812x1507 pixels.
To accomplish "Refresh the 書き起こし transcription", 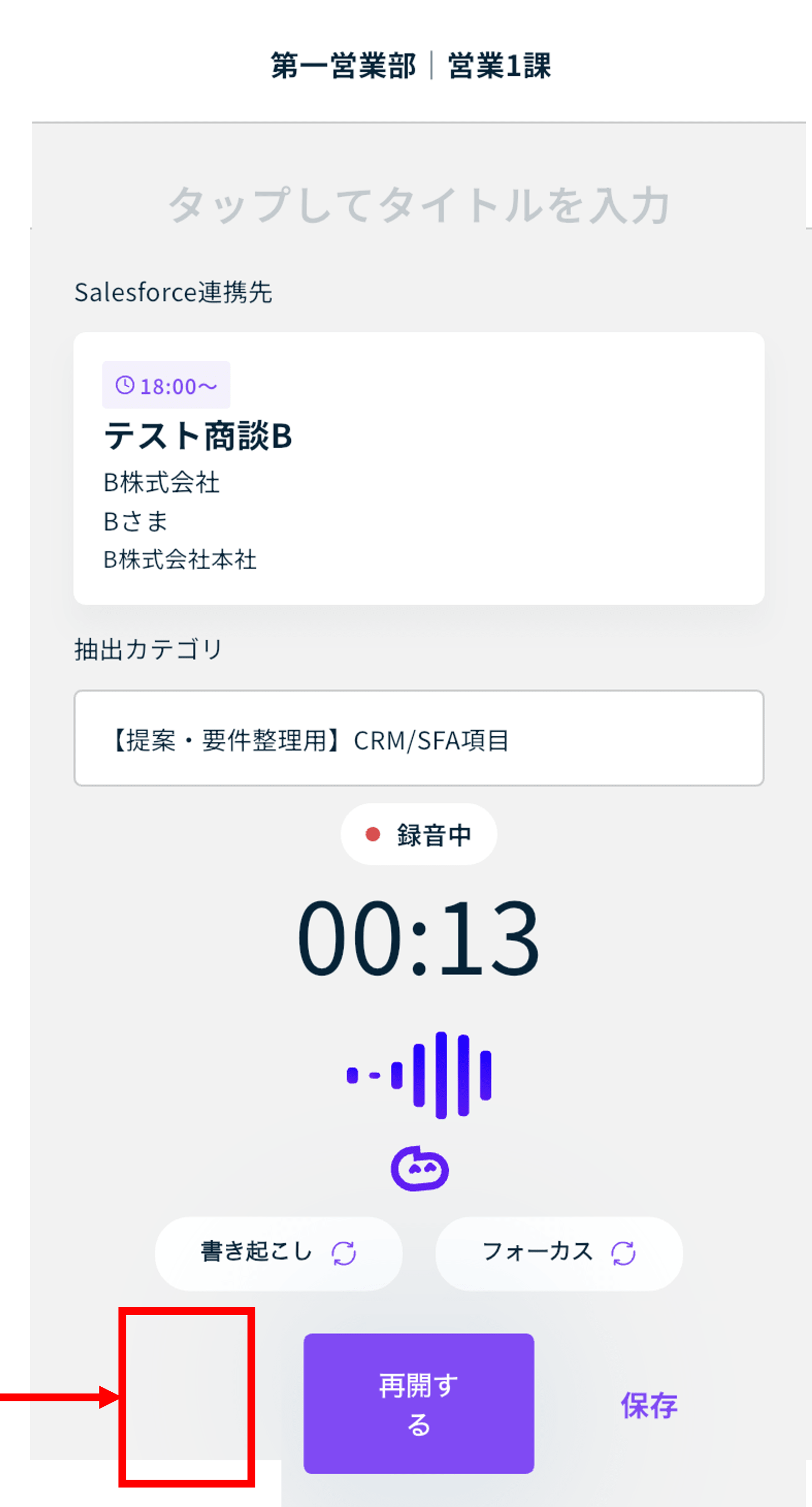I will coord(343,1253).
